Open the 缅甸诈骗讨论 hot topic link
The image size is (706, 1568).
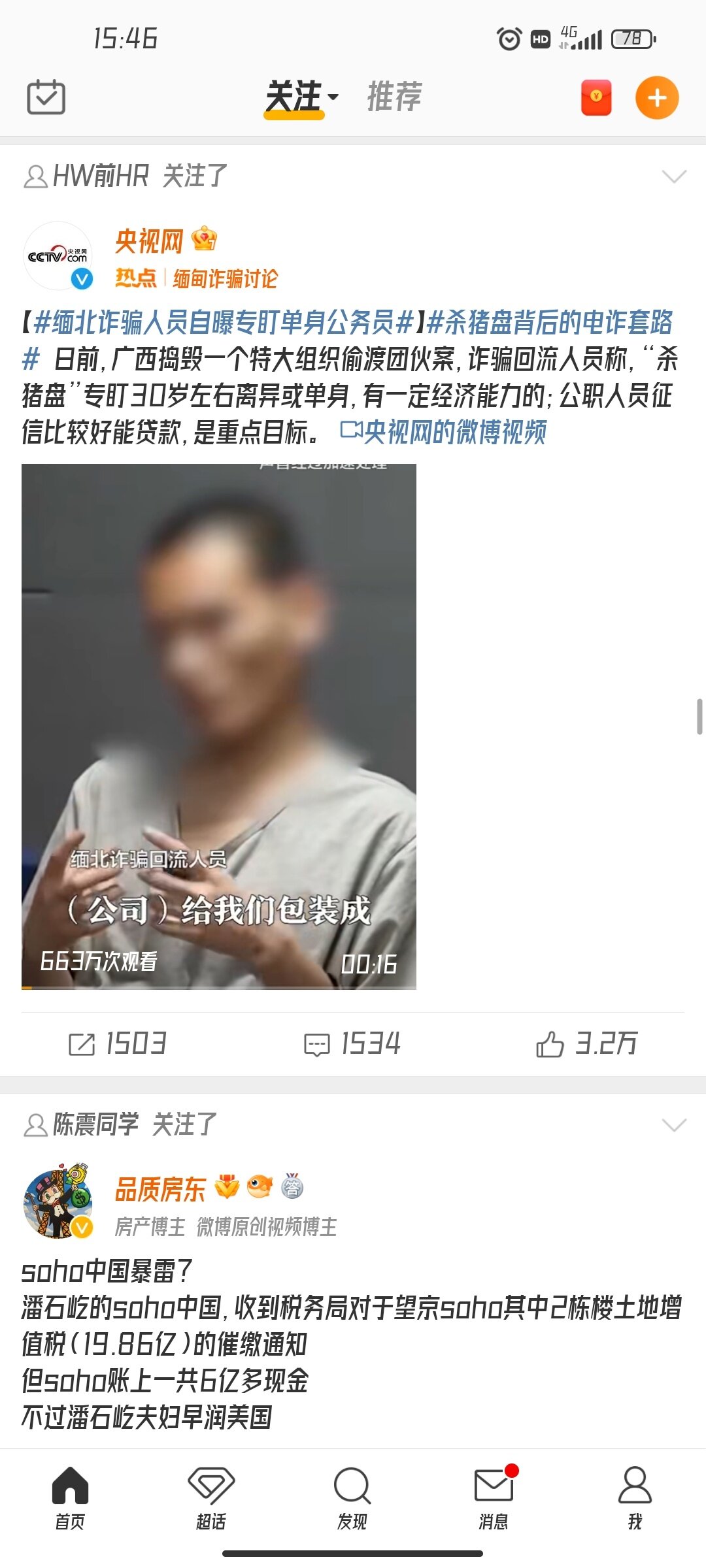tap(226, 279)
